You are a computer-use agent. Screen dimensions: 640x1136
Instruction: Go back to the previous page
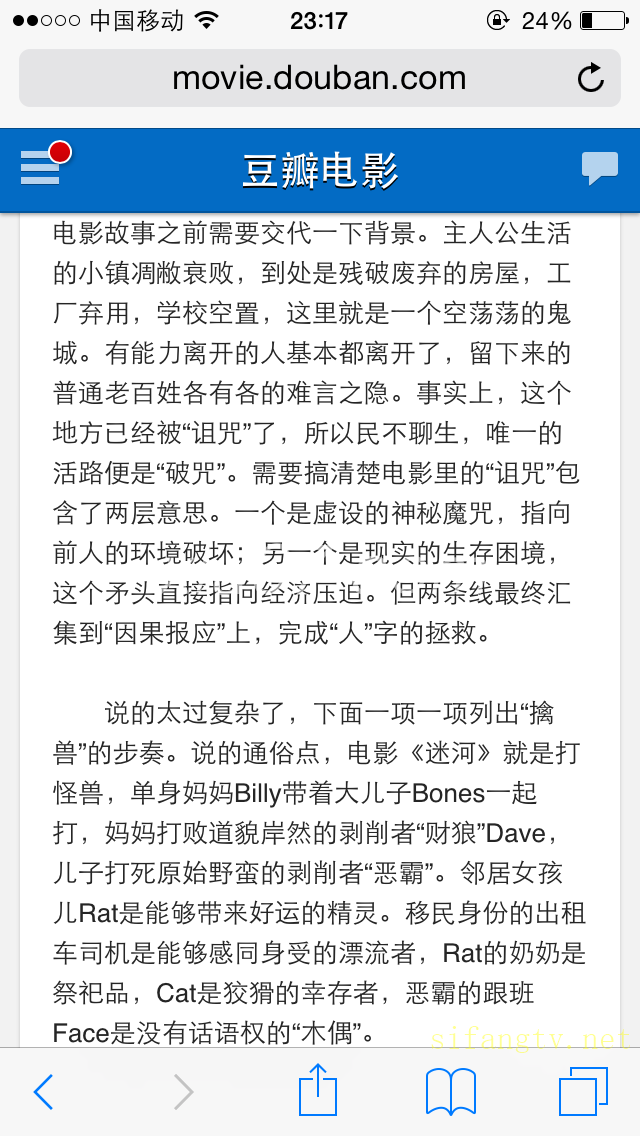coord(43,1091)
